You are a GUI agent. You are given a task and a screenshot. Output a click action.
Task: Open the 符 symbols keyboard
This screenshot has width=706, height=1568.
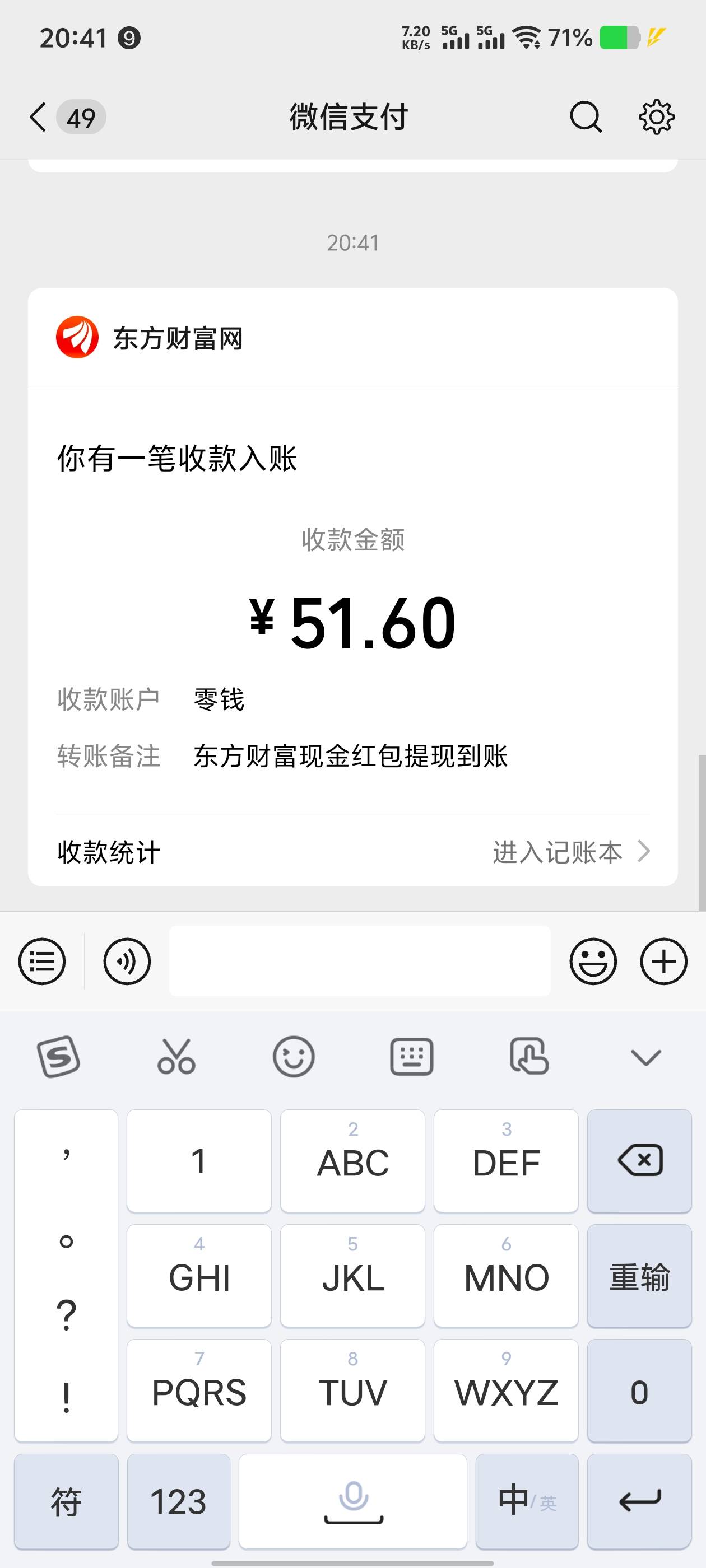pyautogui.click(x=66, y=1501)
